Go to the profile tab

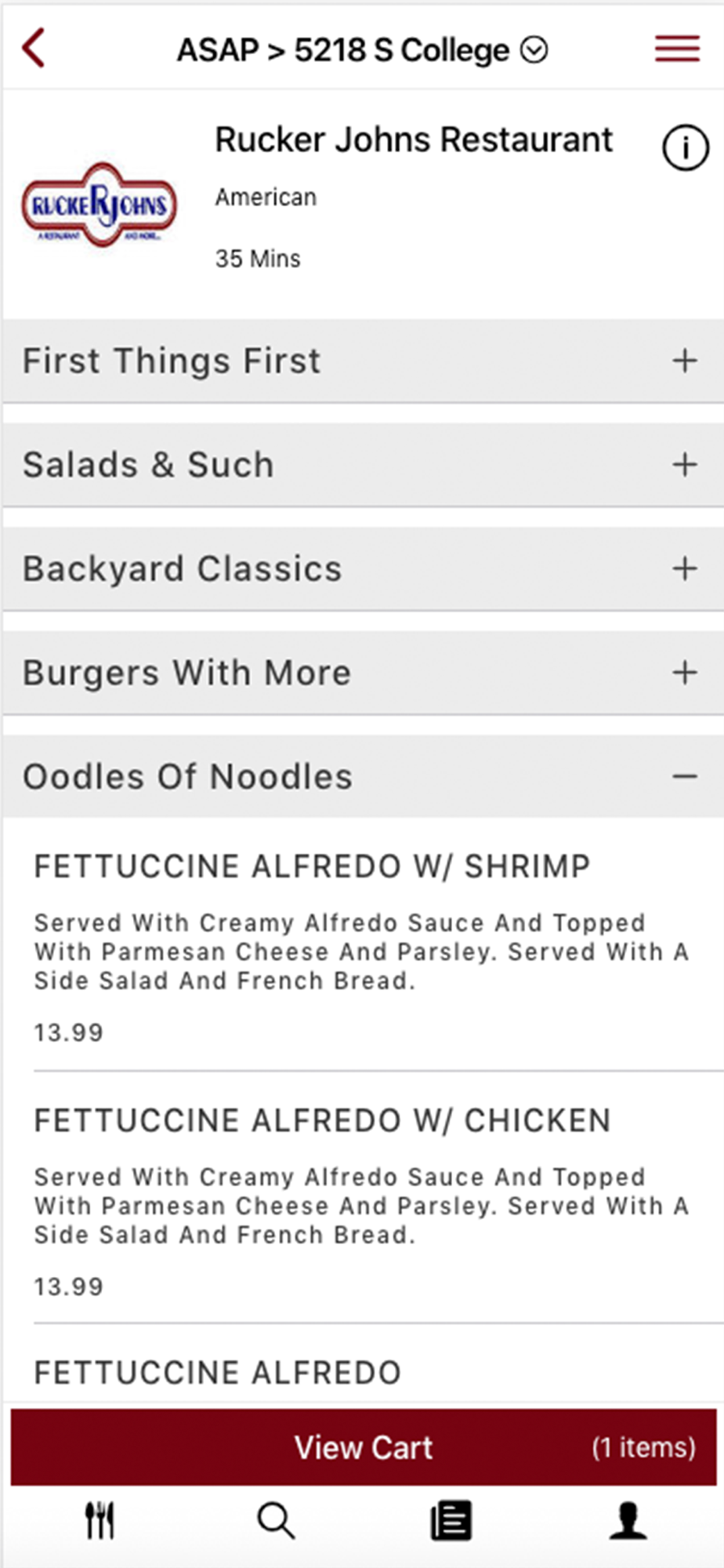click(628, 1521)
